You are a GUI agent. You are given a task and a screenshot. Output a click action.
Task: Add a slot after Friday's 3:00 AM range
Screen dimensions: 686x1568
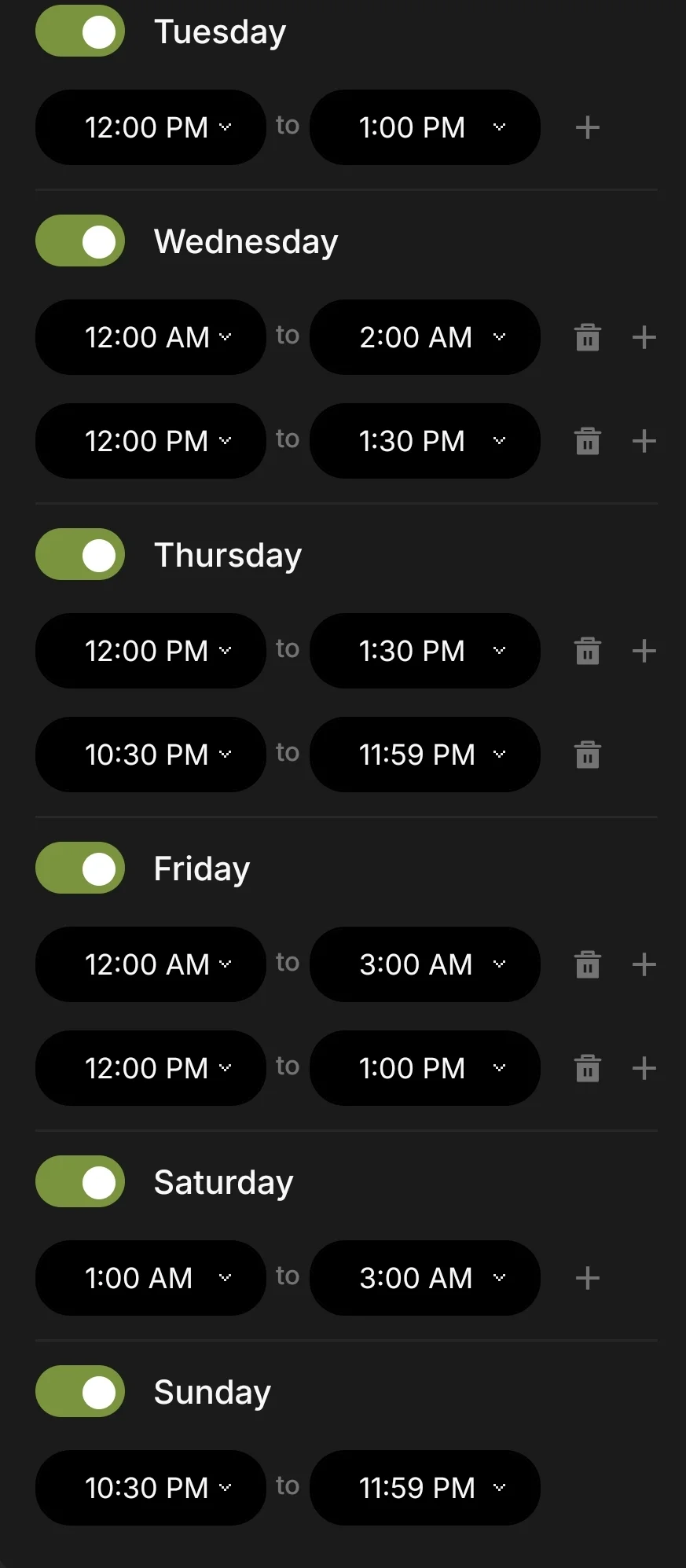tap(644, 964)
